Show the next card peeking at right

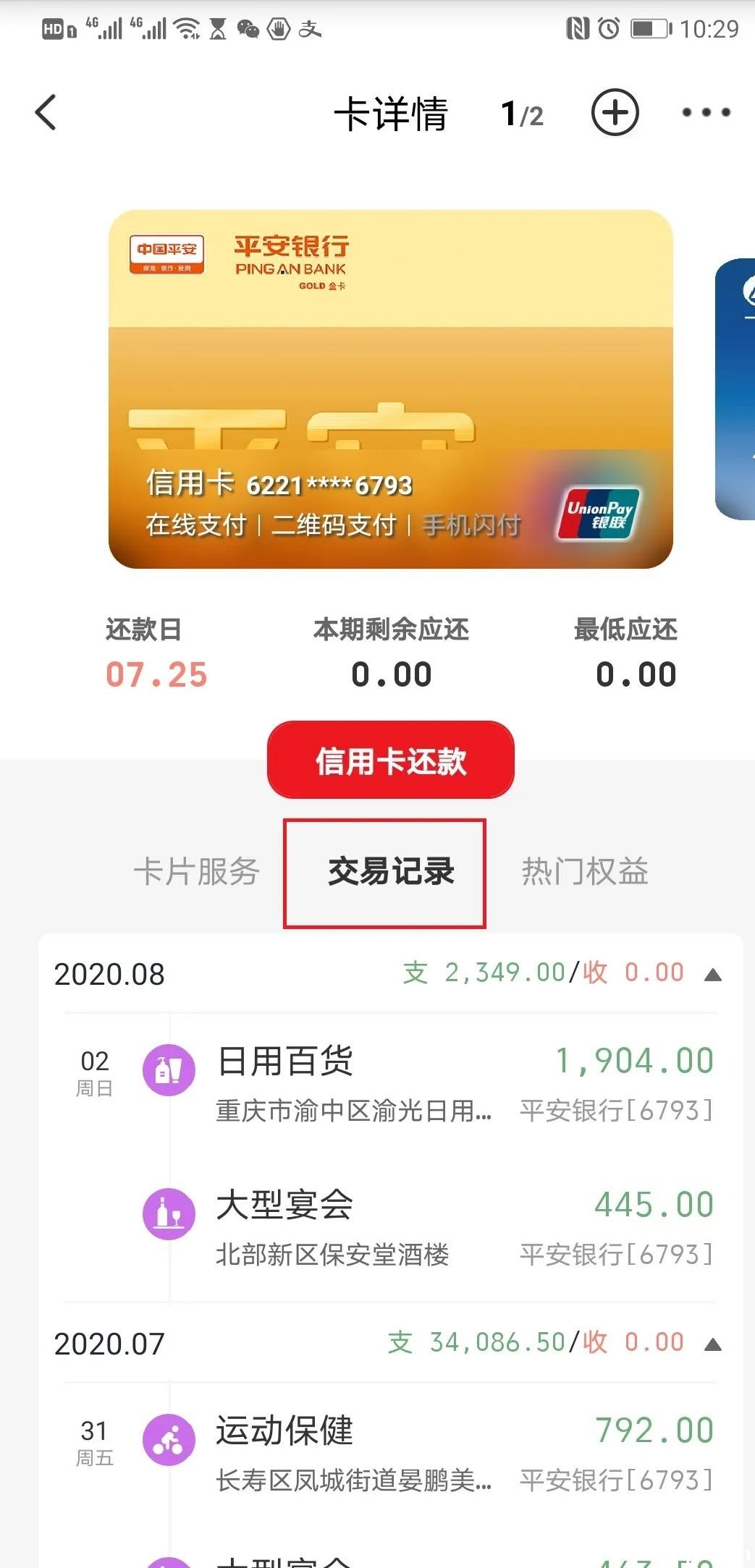[x=735, y=389]
